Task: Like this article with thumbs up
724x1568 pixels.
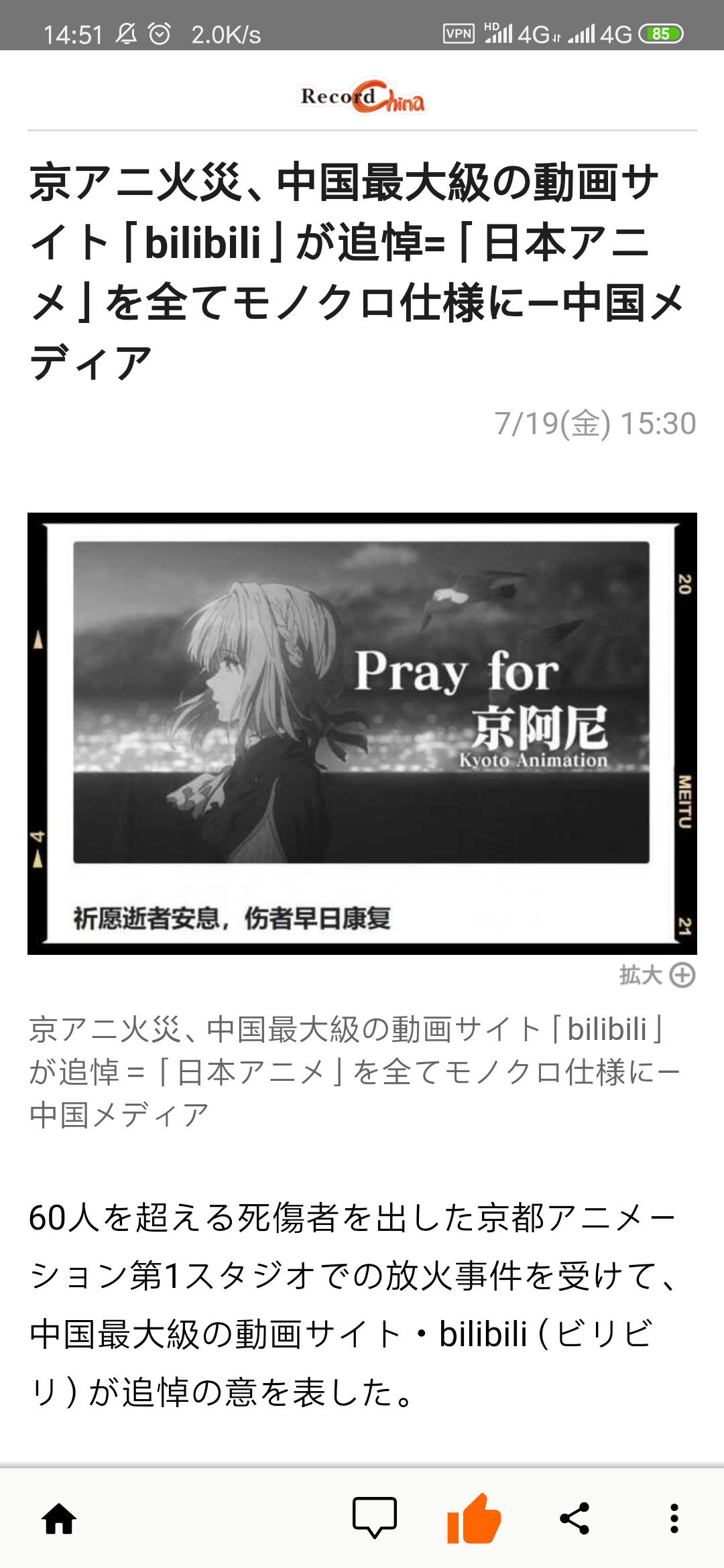Action: [474, 1518]
